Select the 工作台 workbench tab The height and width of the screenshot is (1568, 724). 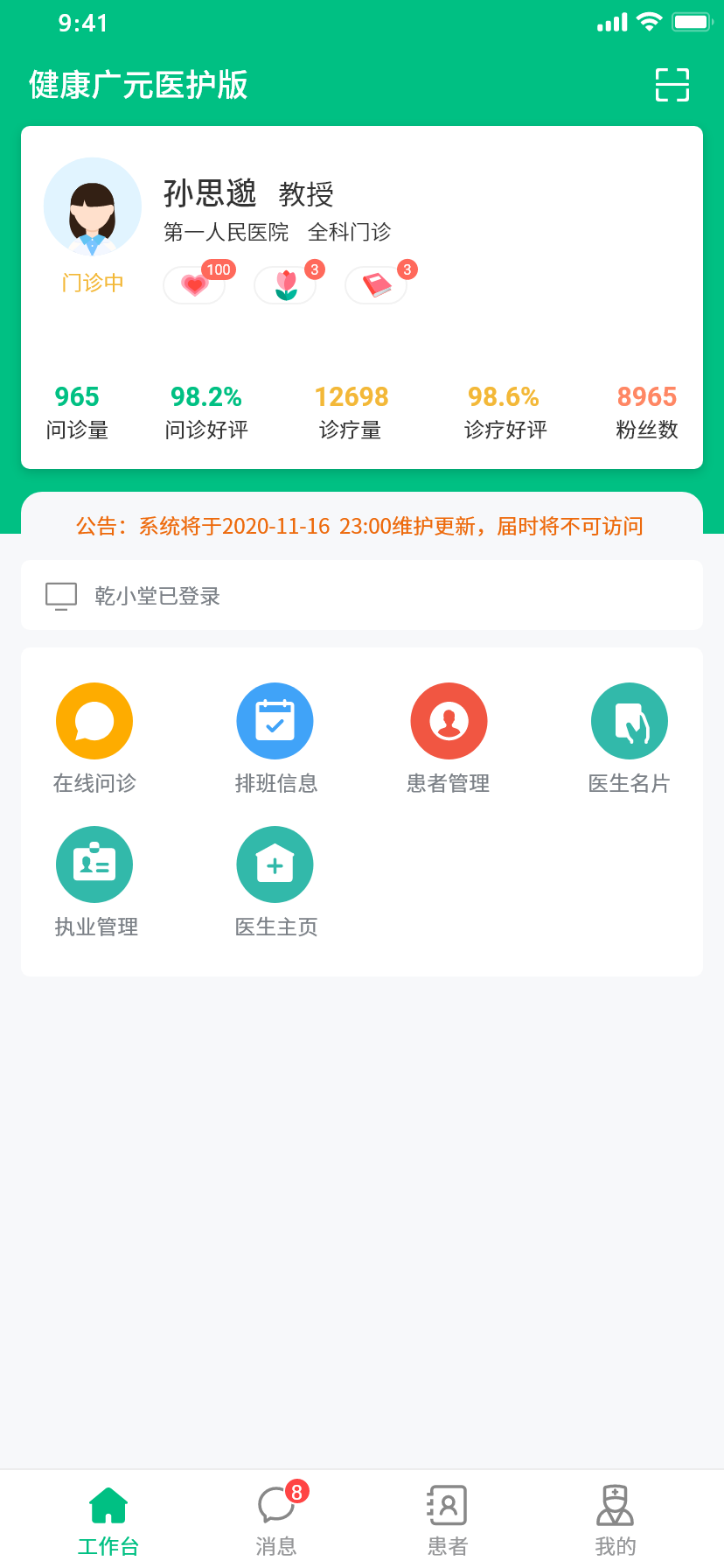108,1520
